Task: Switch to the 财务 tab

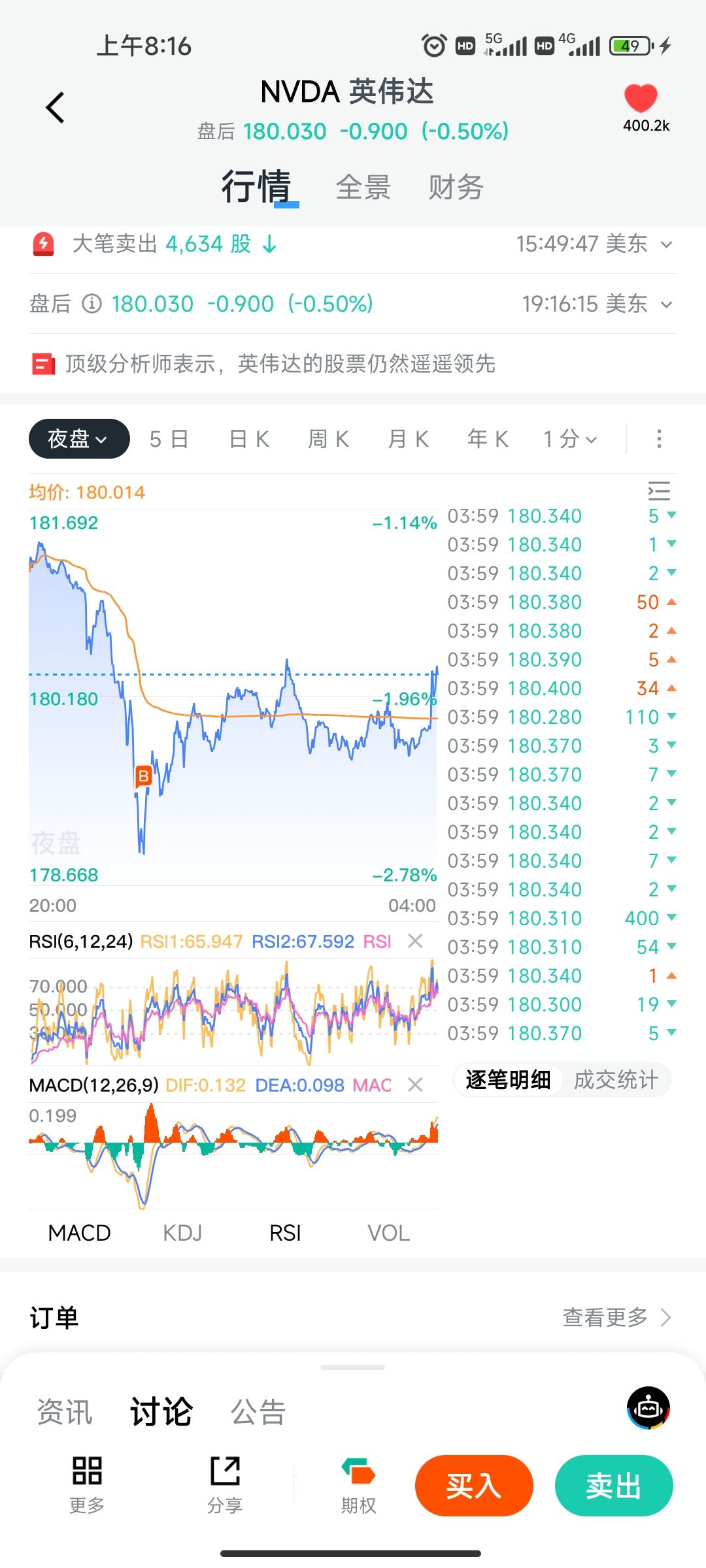Action: (456, 188)
